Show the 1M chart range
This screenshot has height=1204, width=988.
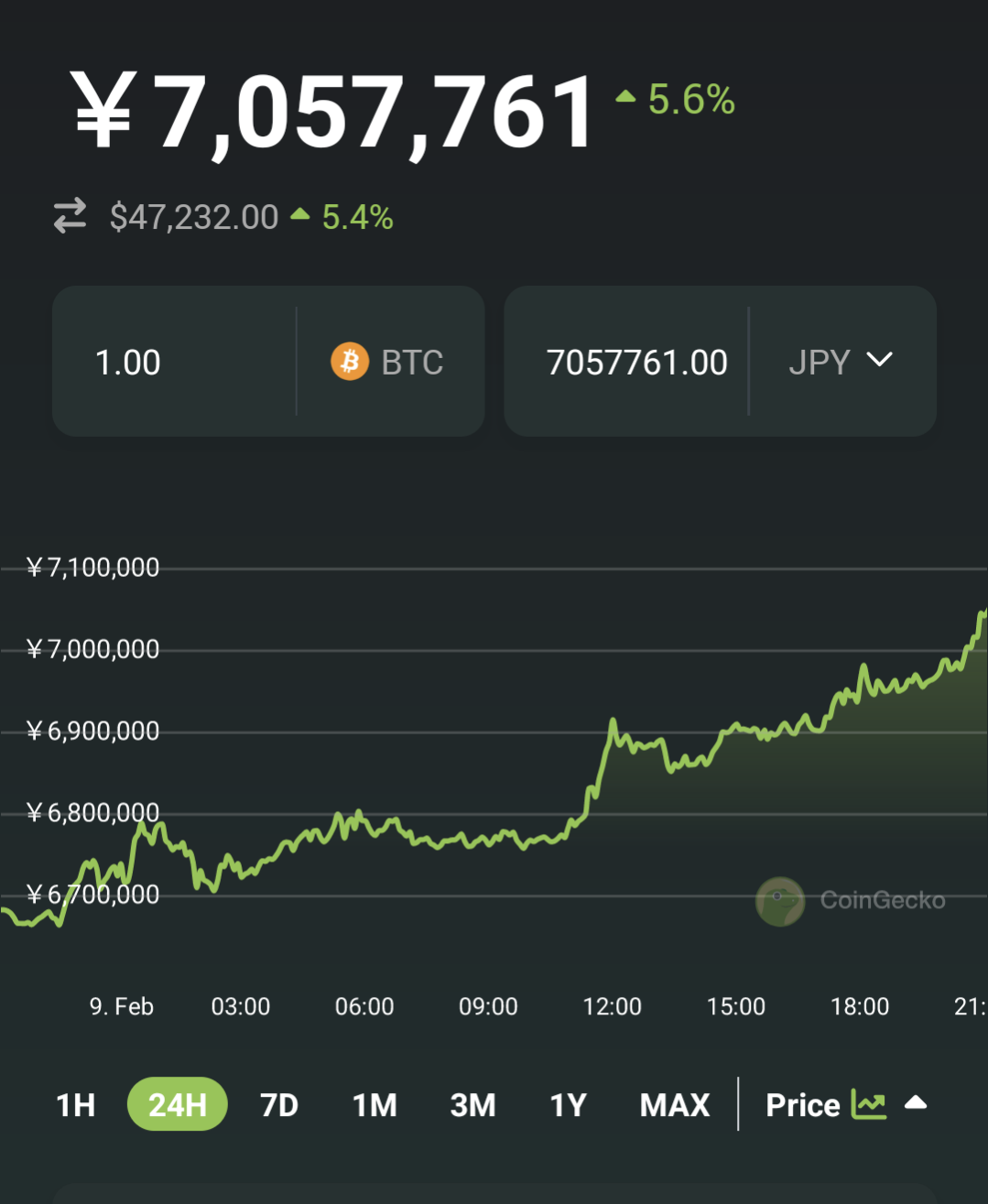pos(375,1105)
